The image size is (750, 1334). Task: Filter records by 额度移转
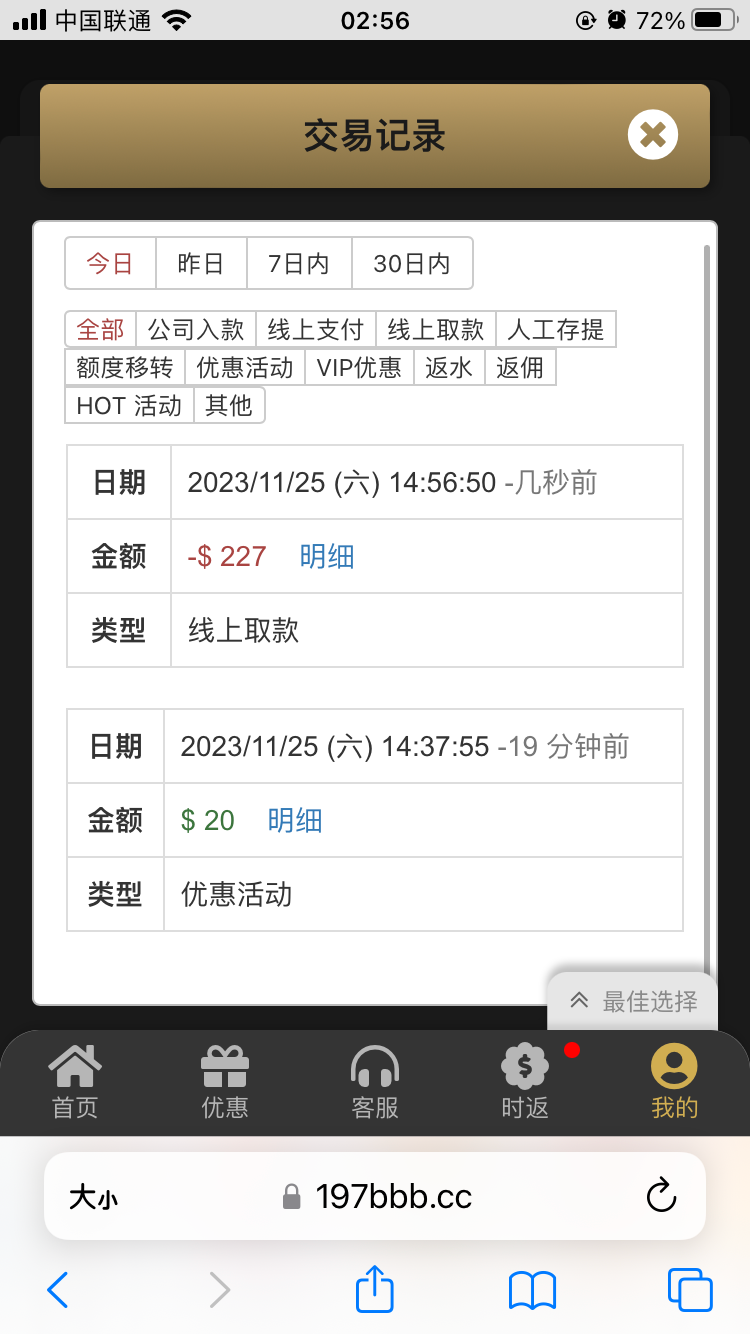point(125,367)
